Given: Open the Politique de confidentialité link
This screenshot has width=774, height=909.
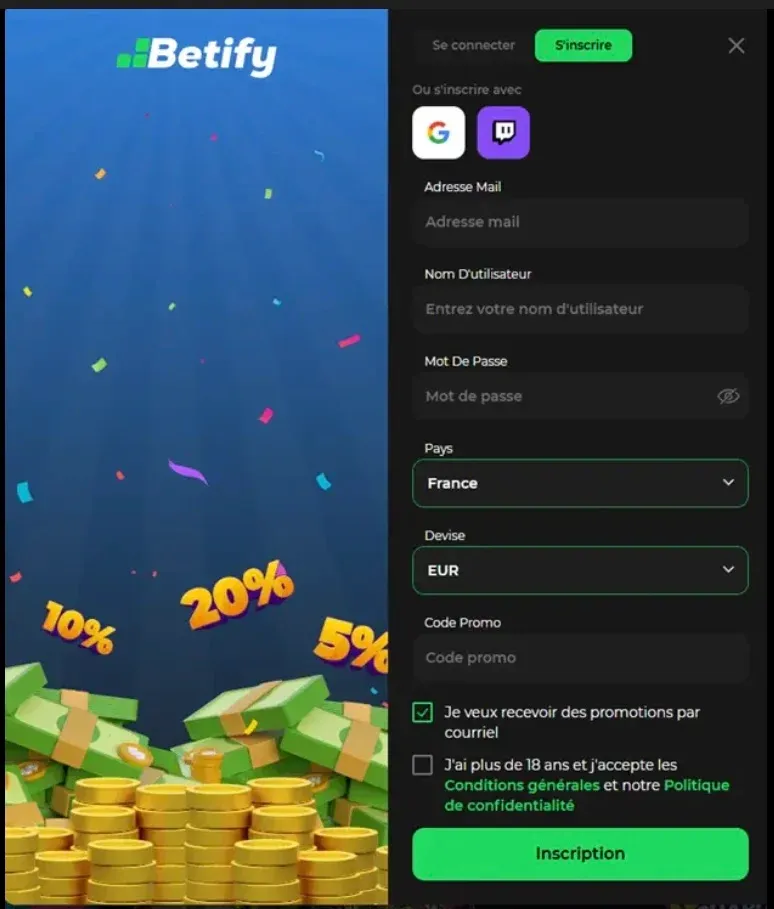Looking at the screenshot, I should [696, 785].
